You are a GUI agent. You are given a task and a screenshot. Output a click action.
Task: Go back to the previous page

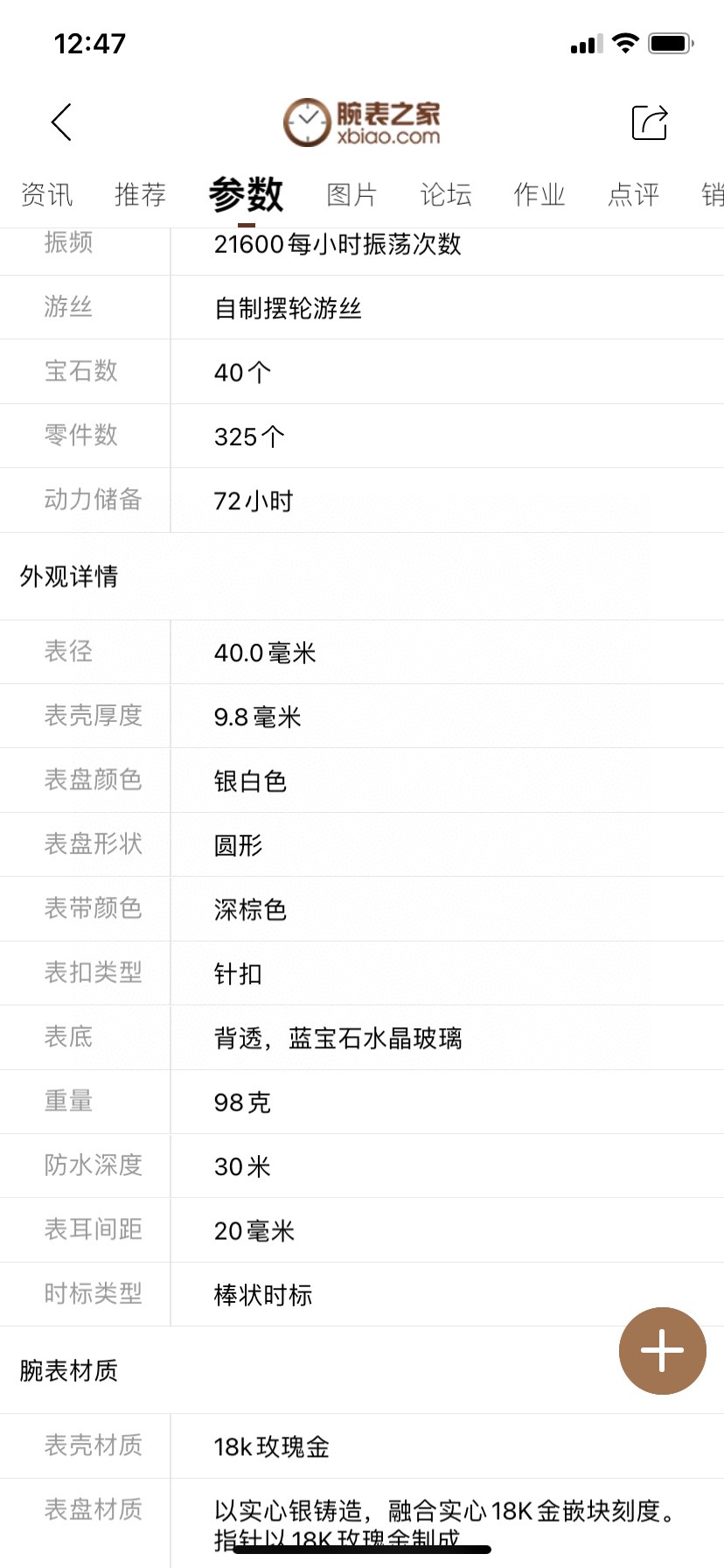coord(61,122)
